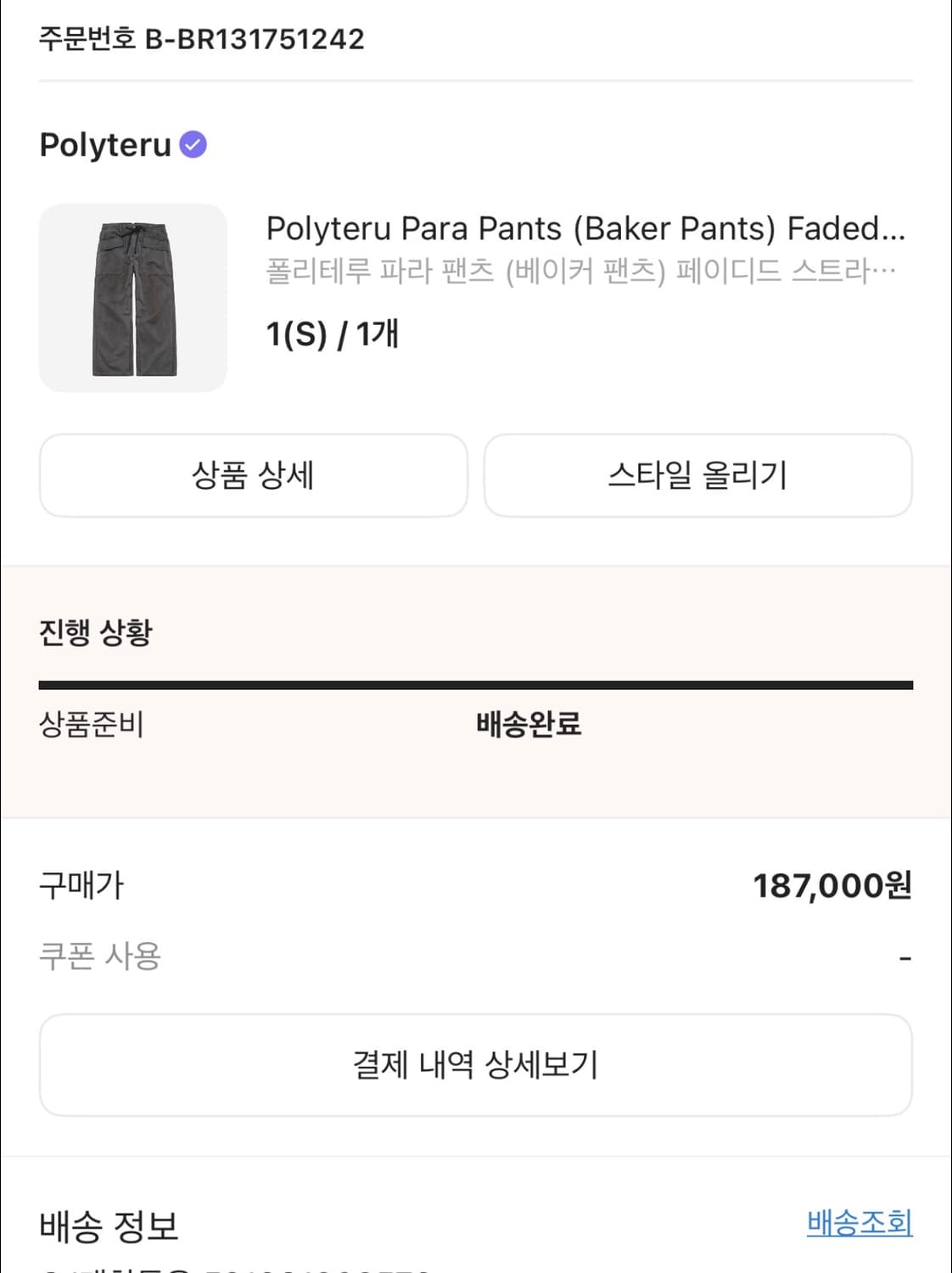Click the order number B-BR131751242
The image size is (952, 1273).
point(201,38)
